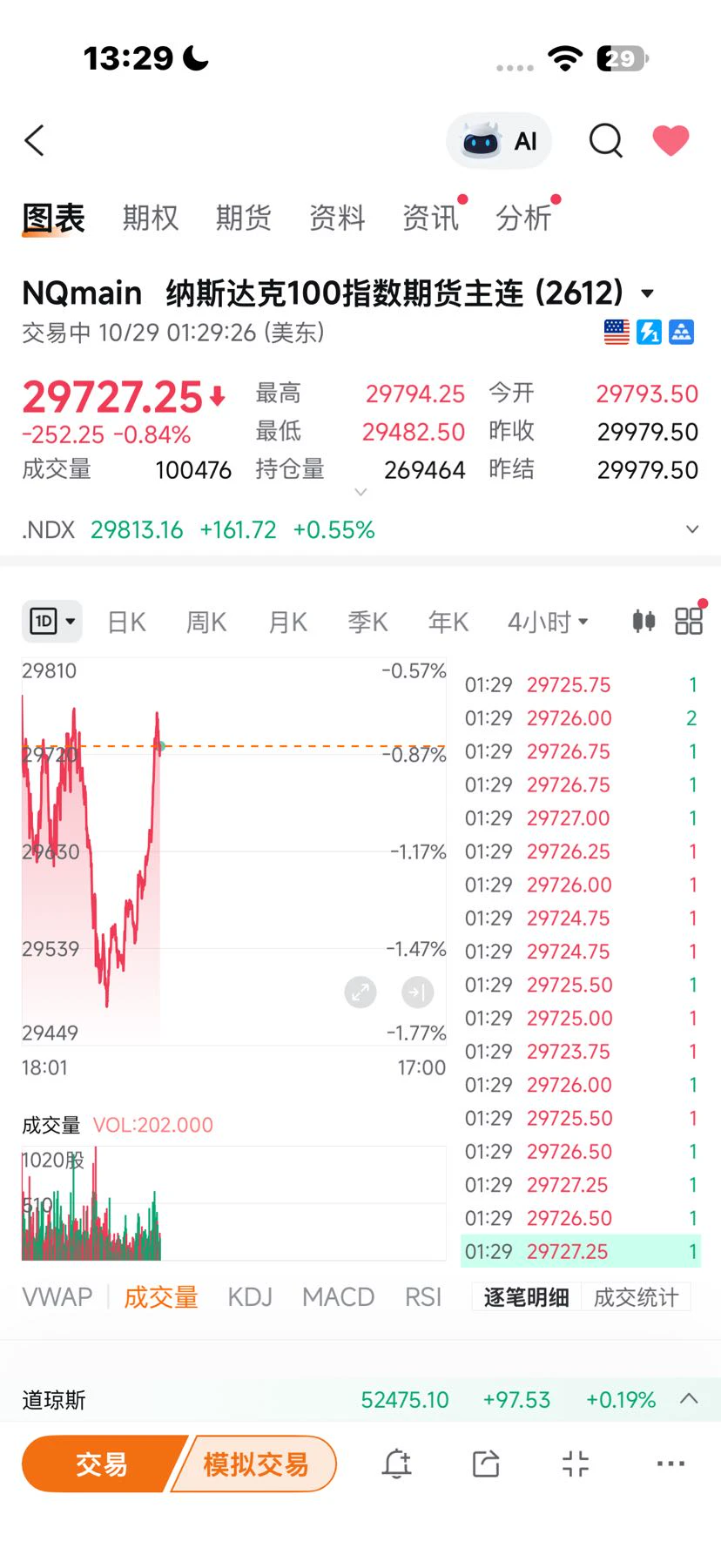Open the 4小时 interval dropdown
Viewport: 721px width, 1568px height.
coord(548,622)
